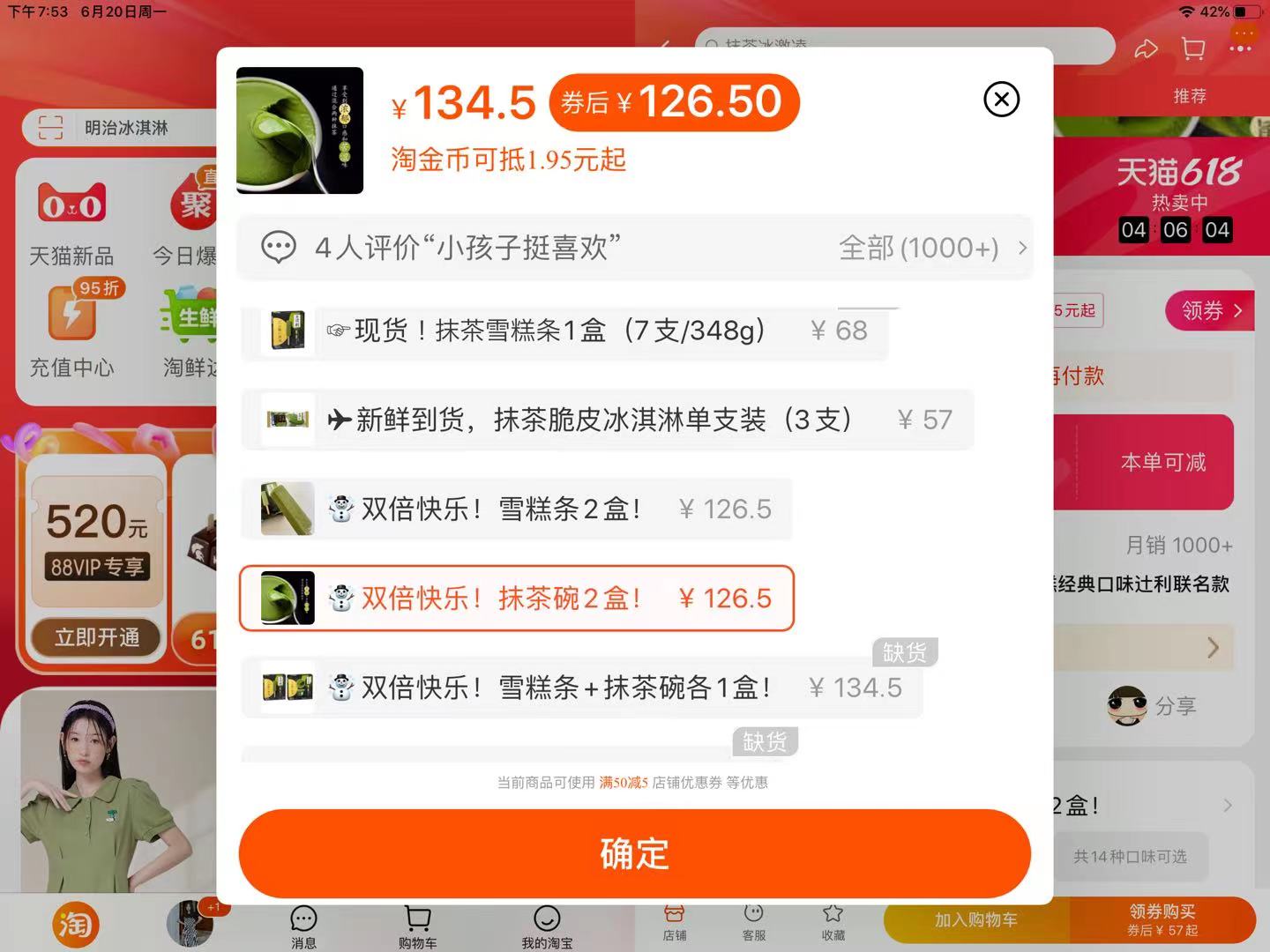1270x952 pixels.
Task: Select 抹茶雪糕条1盒 (7支/348g) option
Action: tap(564, 331)
